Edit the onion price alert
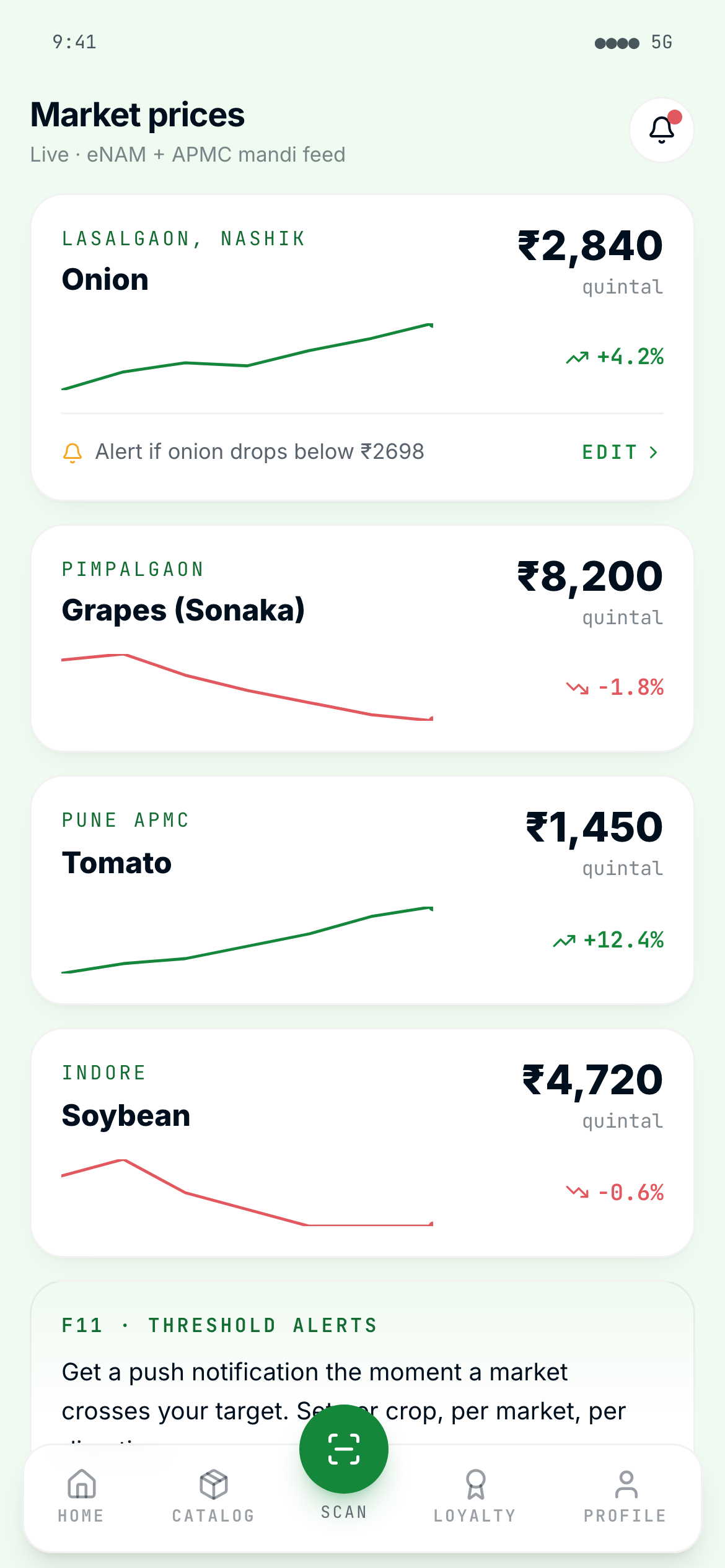This screenshot has width=725, height=1568. click(609, 451)
